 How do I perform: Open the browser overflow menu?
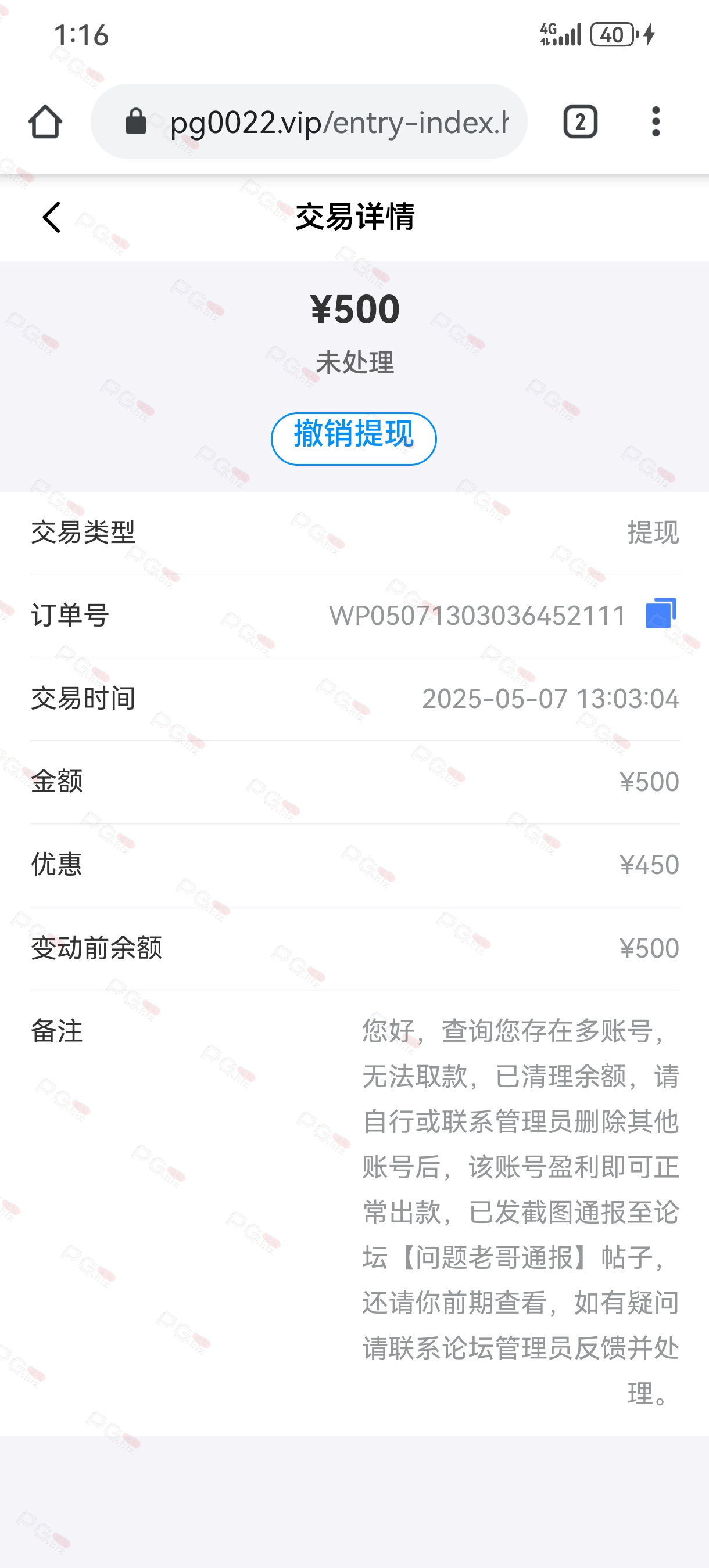point(656,122)
